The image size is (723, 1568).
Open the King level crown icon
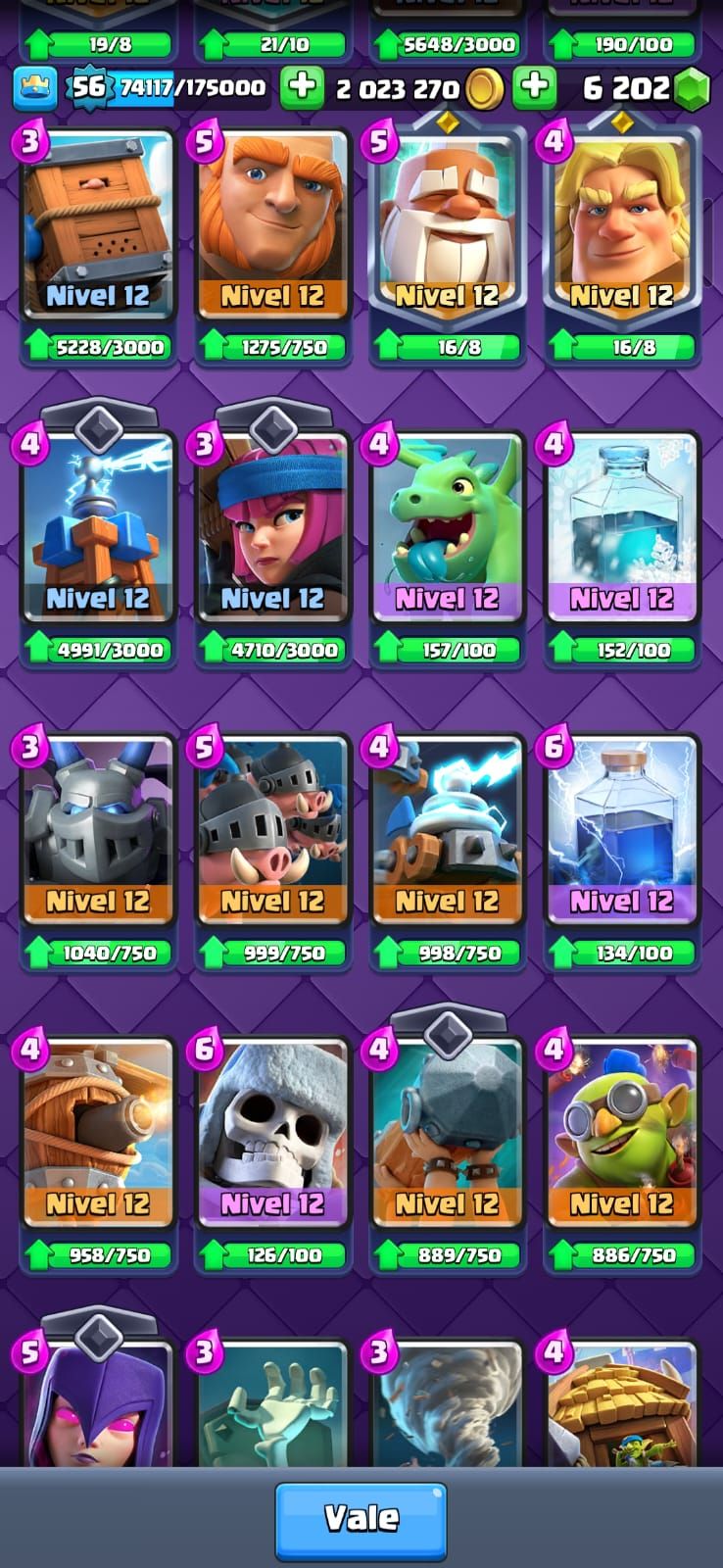(x=35, y=88)
